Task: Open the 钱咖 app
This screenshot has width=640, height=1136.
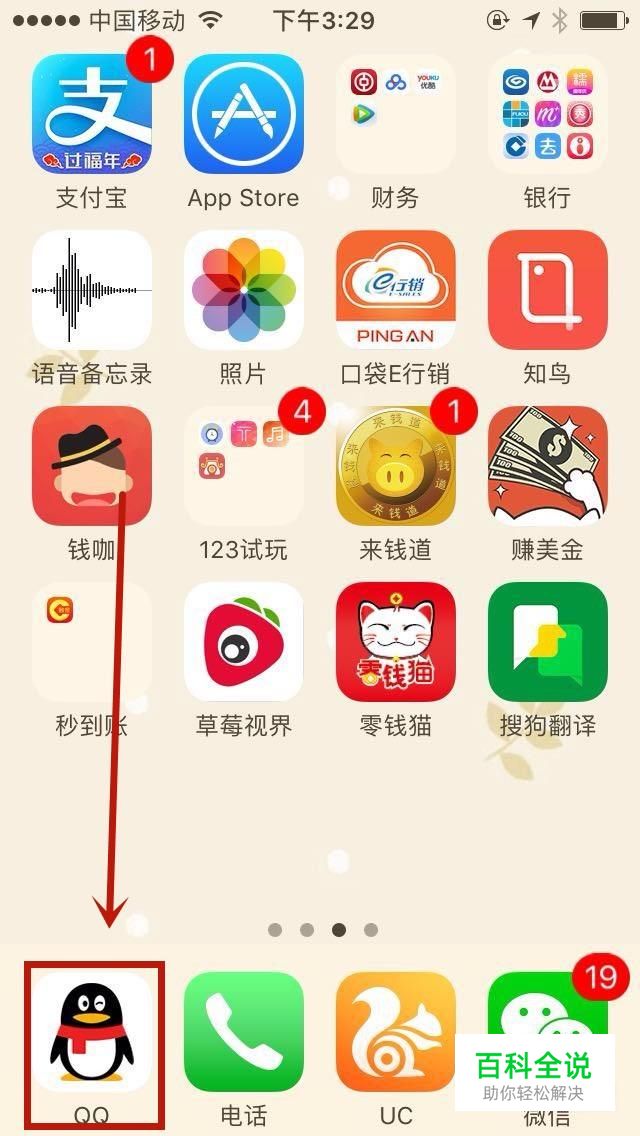Action: (92, 466)
